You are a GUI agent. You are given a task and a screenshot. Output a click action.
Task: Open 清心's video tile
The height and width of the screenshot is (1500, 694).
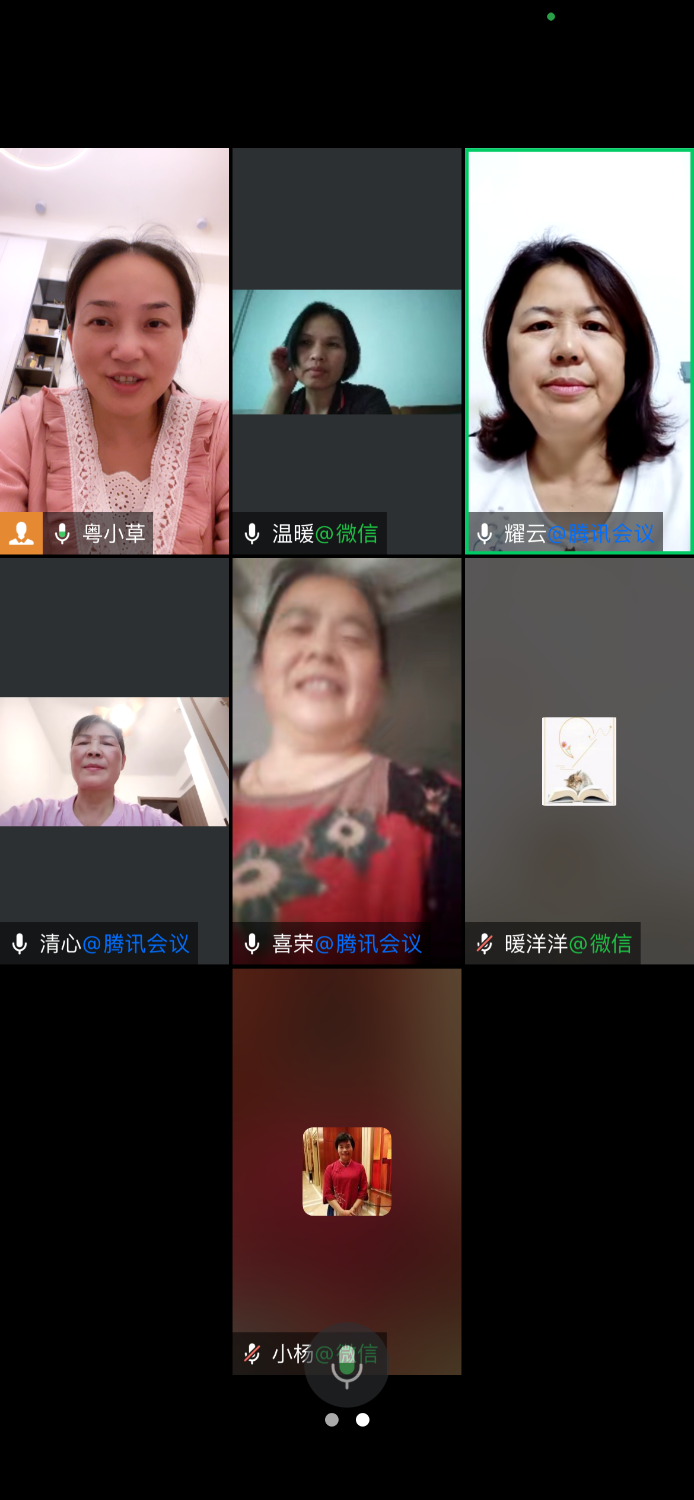tap(114, 761)
